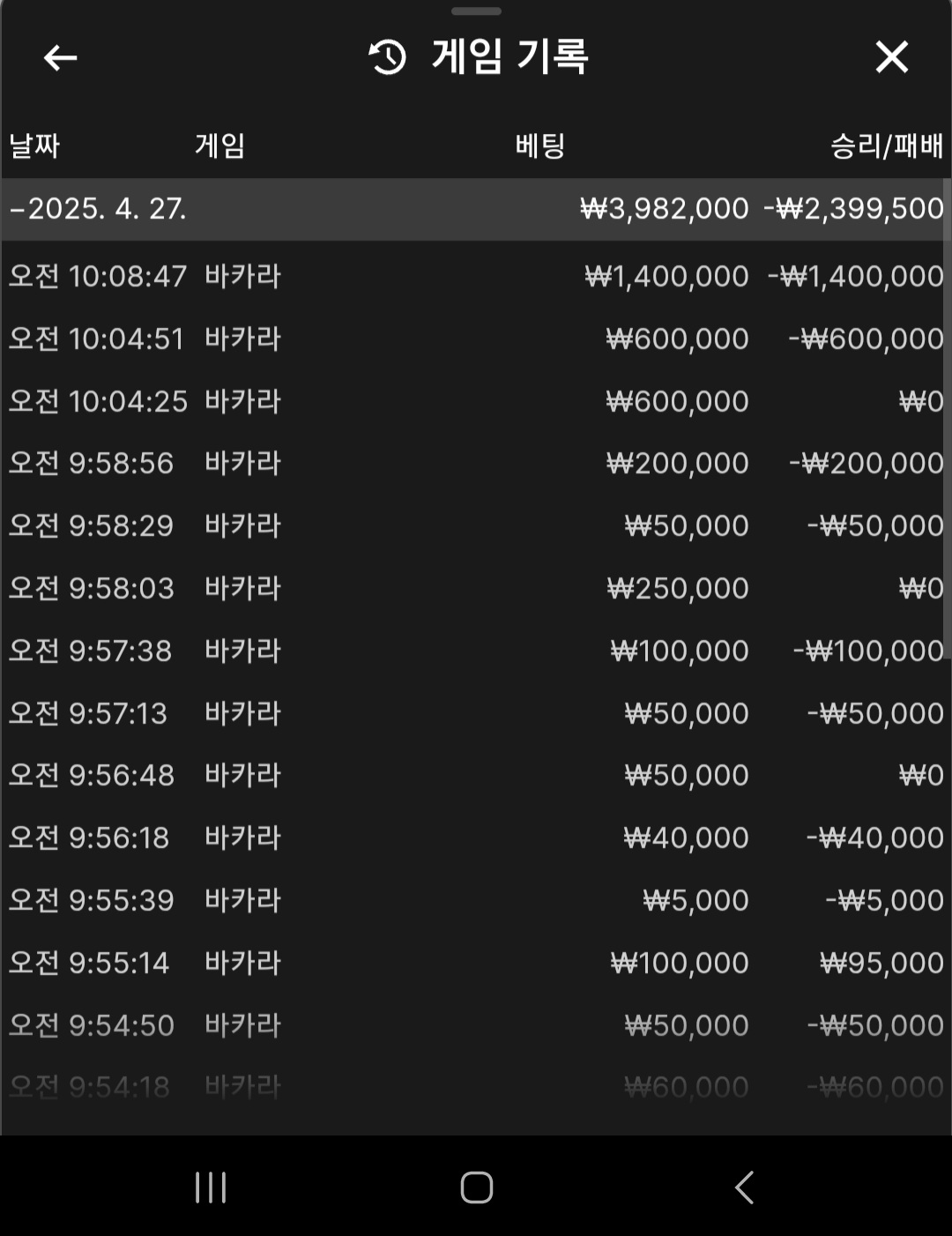Open the 10:04:25 baccarat record
This screenshot has width=952, height=1236.
pos(476,401)
